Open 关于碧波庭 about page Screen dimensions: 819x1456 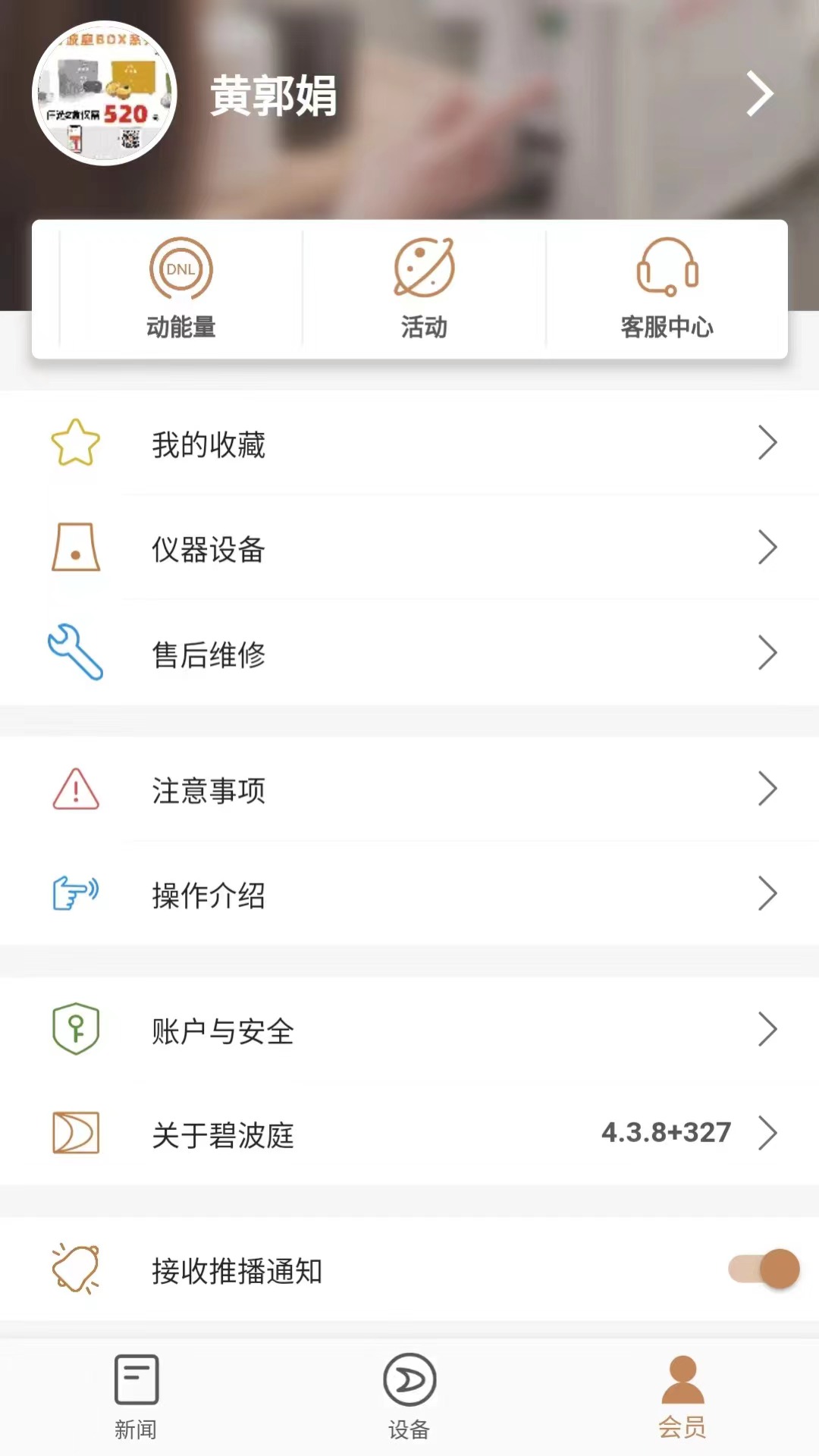pos(409,1134)
